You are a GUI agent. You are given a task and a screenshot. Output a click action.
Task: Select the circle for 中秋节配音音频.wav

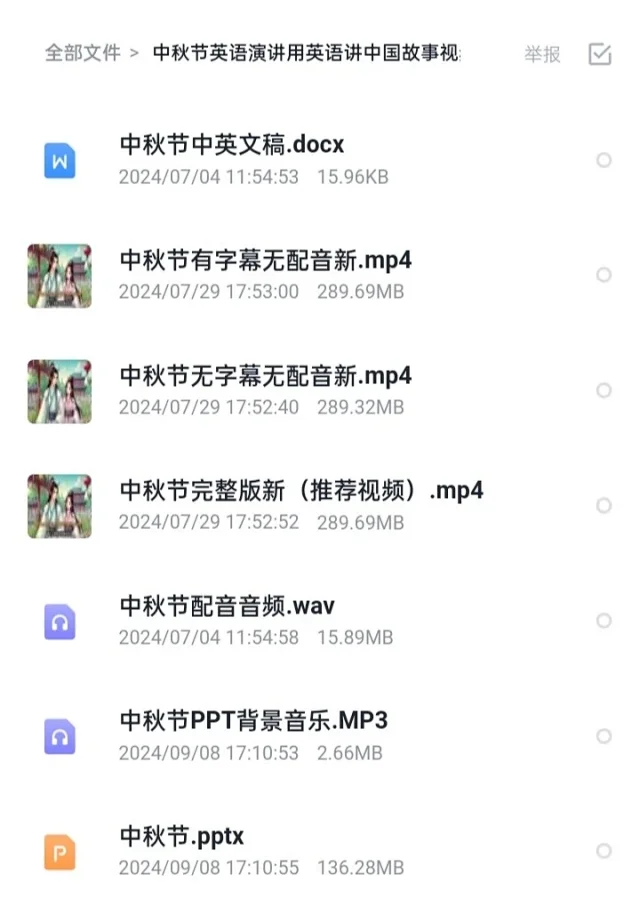(603, 621)
